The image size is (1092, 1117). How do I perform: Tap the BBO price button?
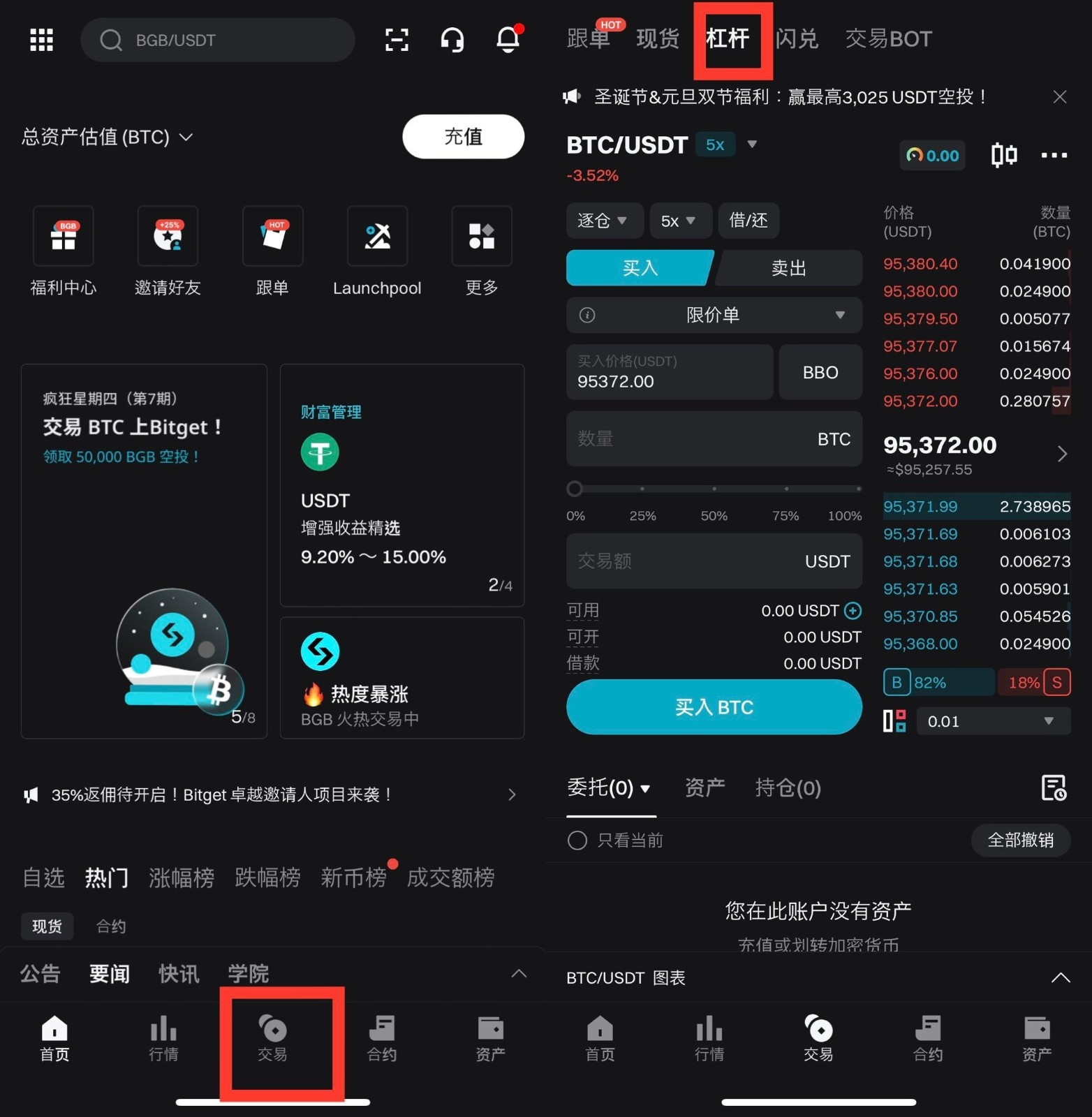pyautogui.click(x=820, y=372)
